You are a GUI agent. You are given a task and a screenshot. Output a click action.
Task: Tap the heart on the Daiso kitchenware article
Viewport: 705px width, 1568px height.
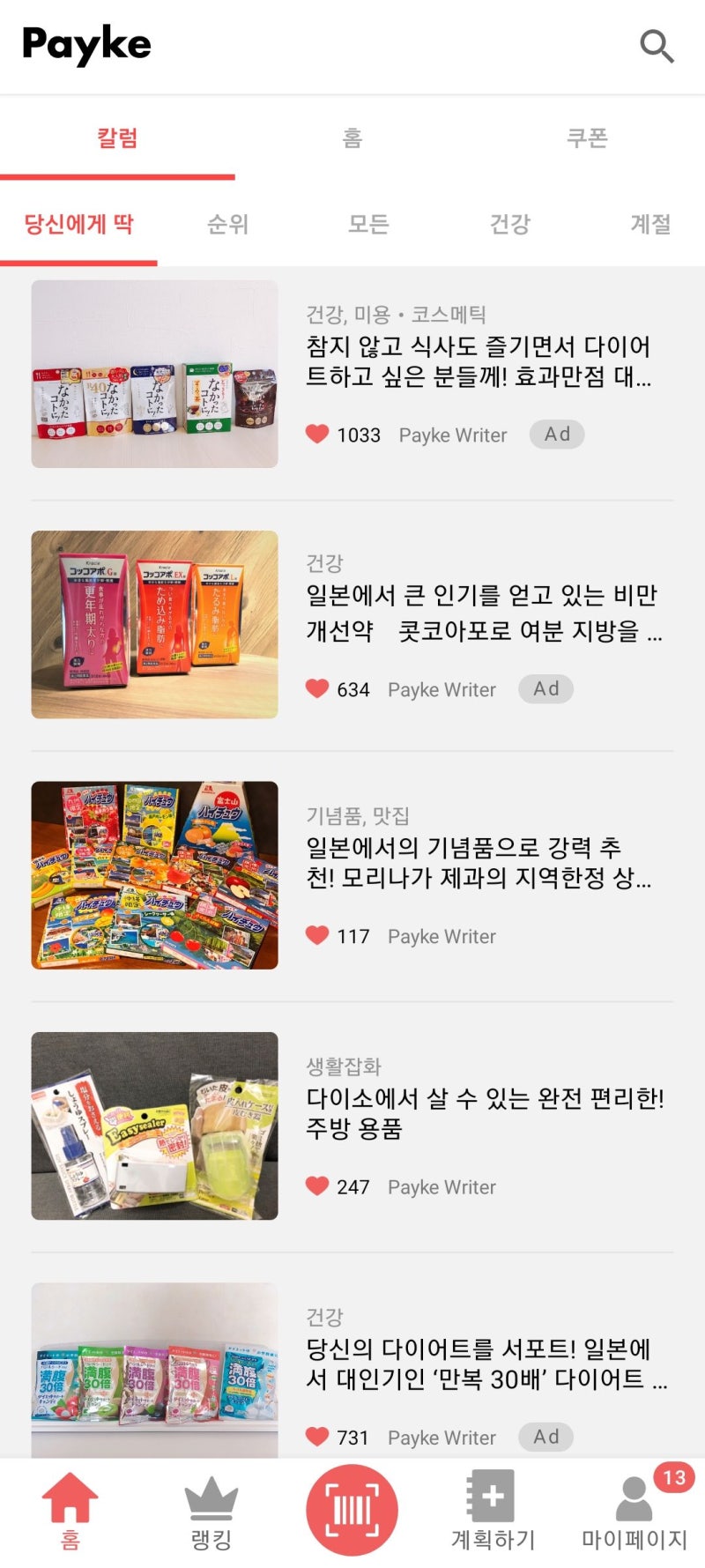[316, 1186]
